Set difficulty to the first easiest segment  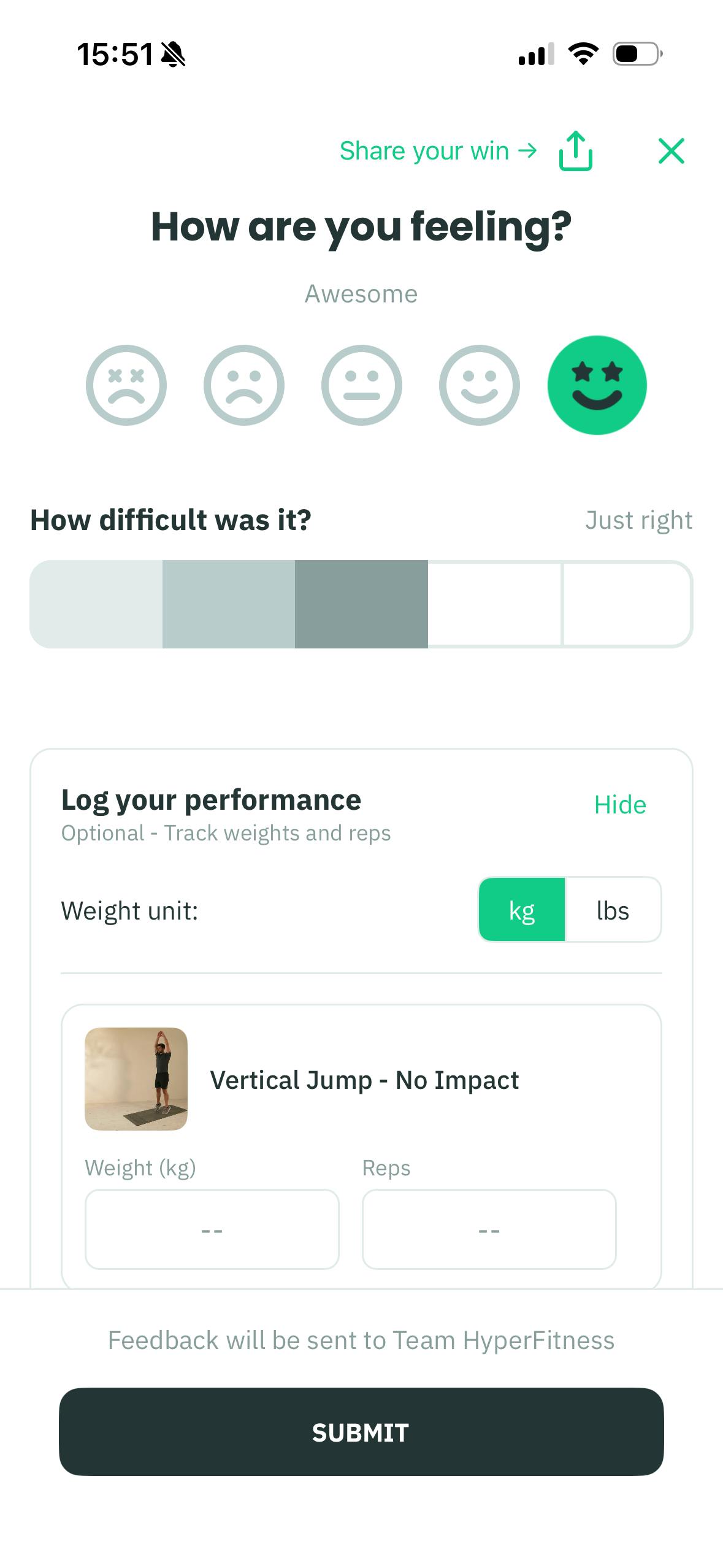click(x=96, y=604)
